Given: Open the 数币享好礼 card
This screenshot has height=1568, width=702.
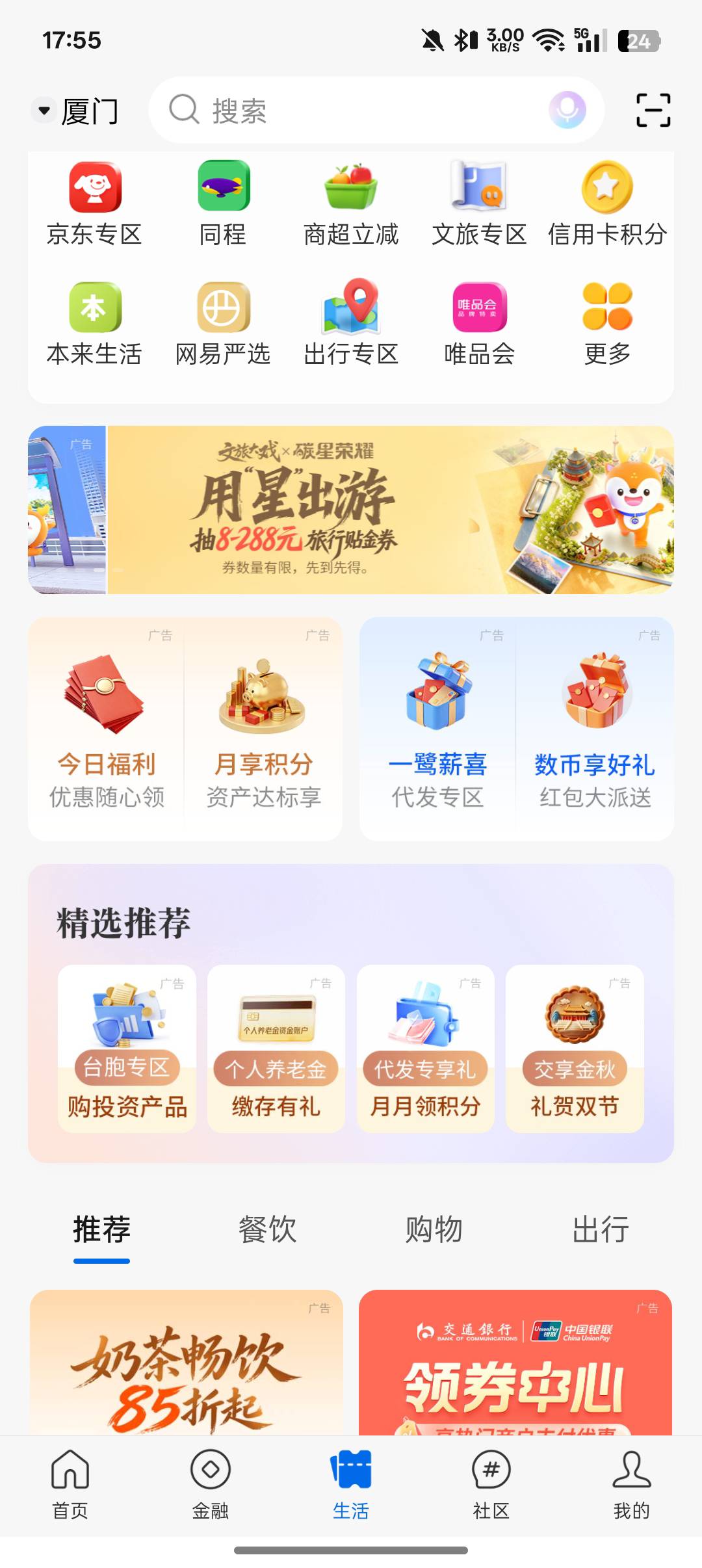Looking at the screenshot, I should pyautogui.click(x=595, y=728).
